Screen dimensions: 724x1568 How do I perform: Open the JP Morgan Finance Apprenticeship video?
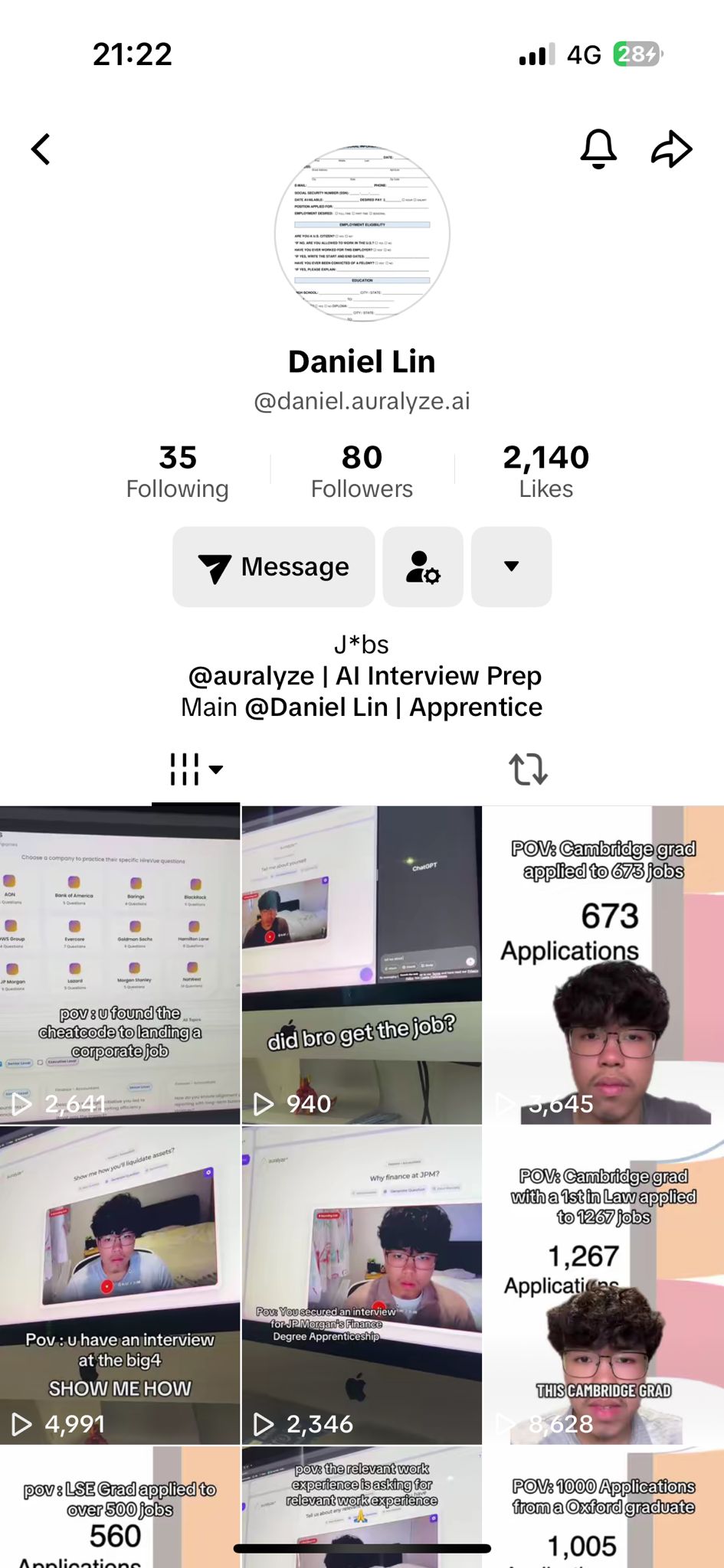coord(362,1285)
